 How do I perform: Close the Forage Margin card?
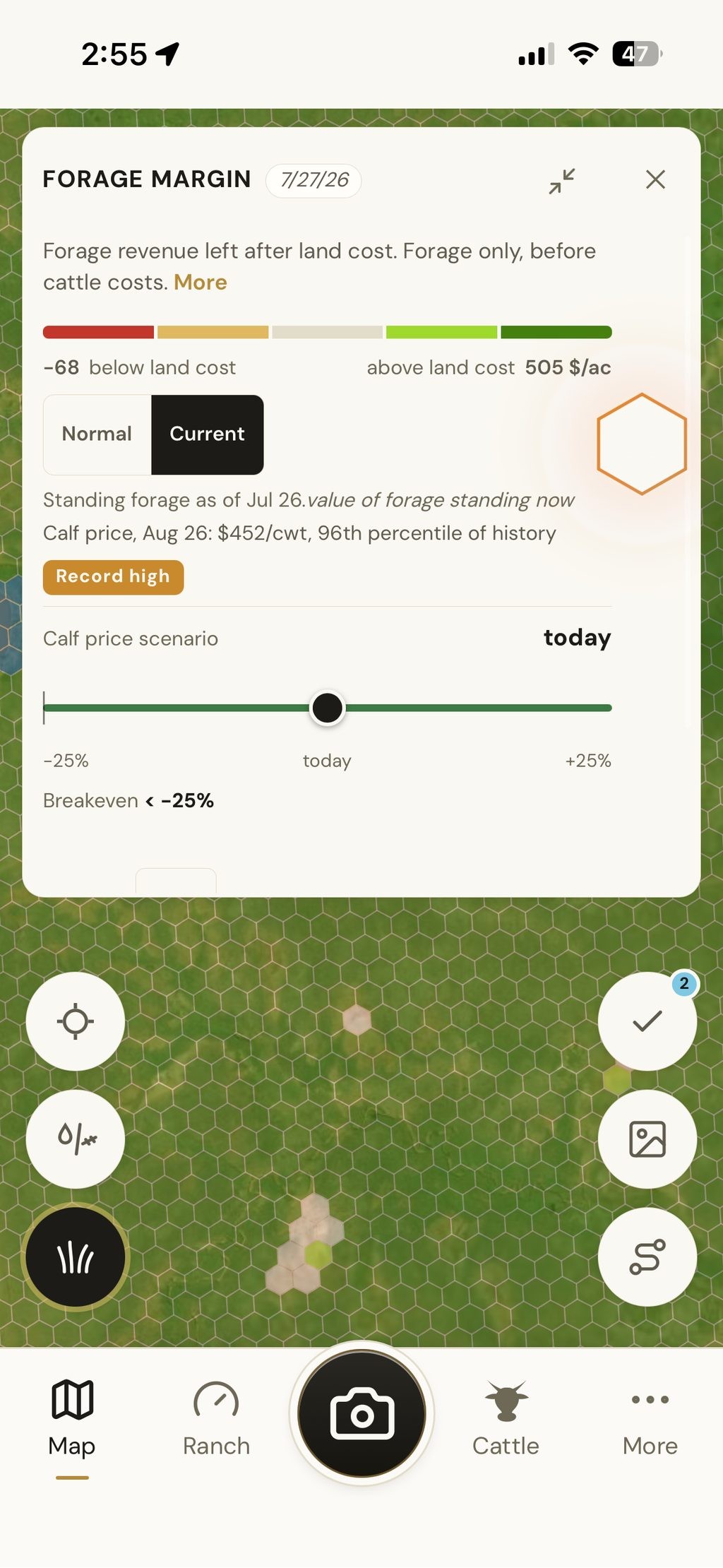click(x=655, y=179)
